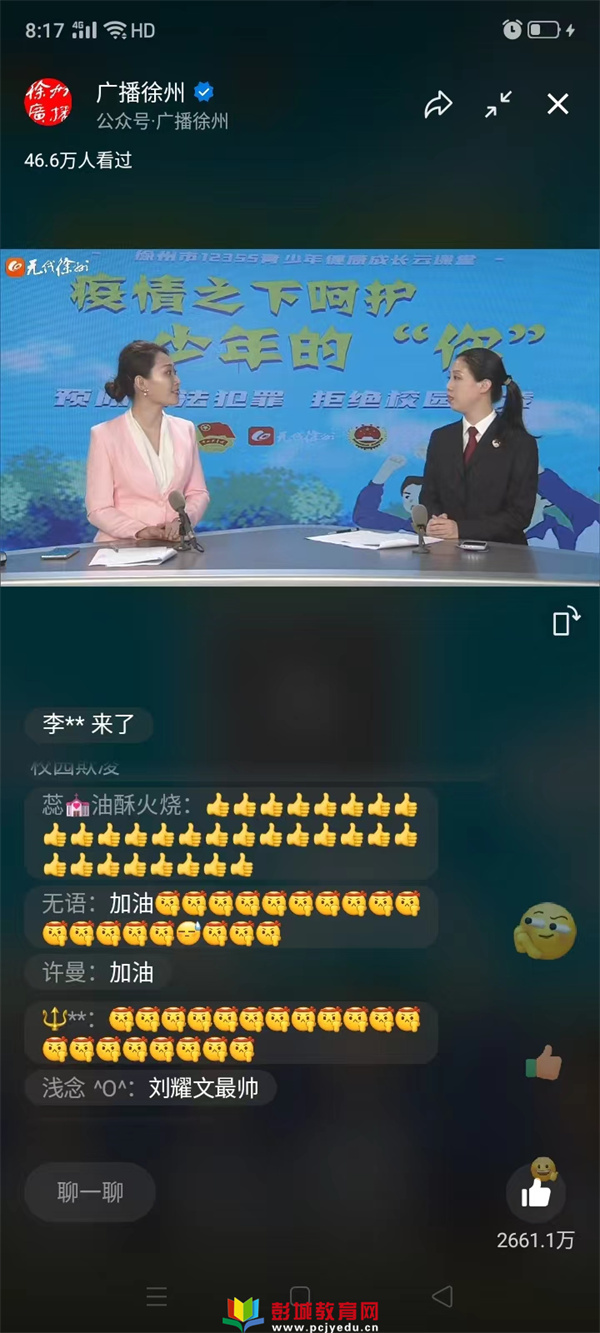Tap the live video player

pyautogui.click(x=300, y=416)
